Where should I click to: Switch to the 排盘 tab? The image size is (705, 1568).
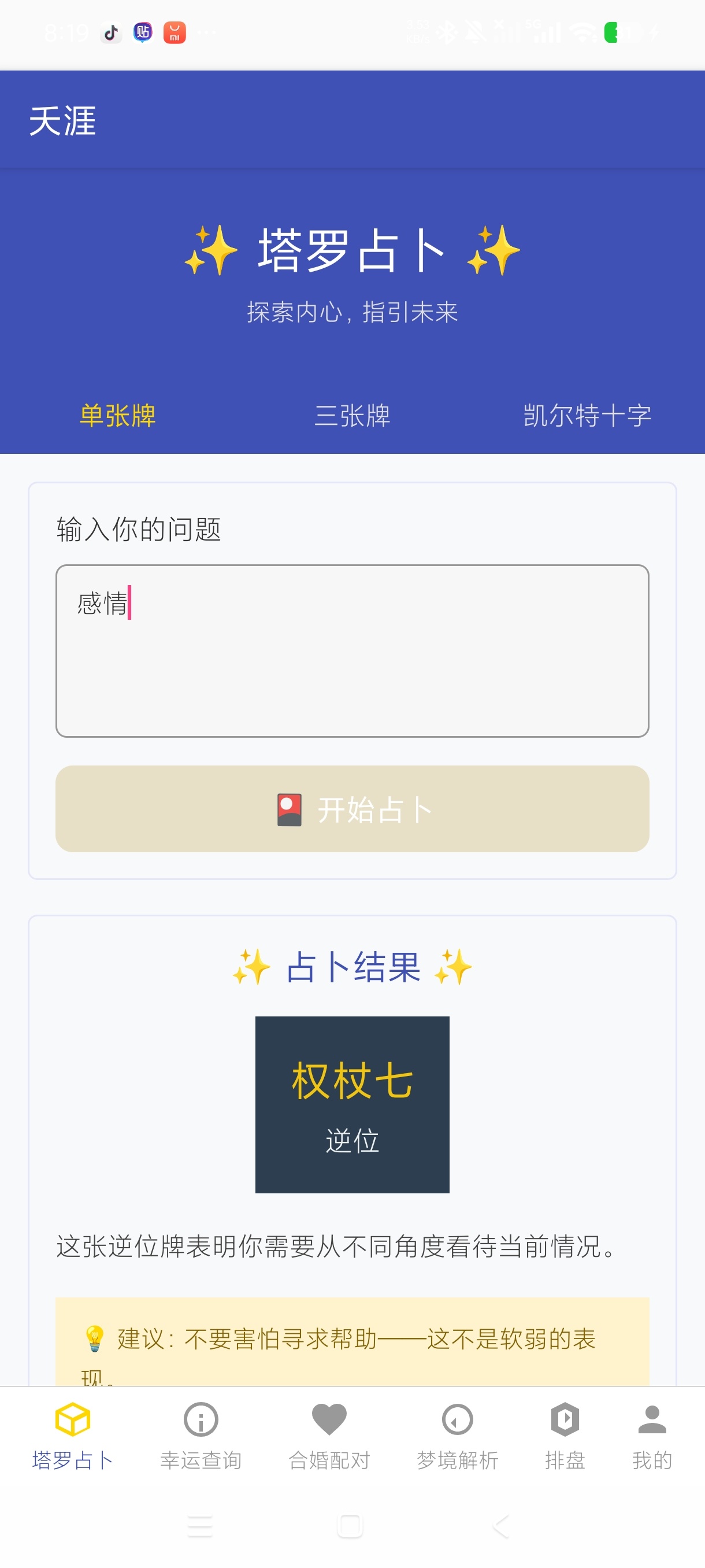click(x=565, y=1437)
